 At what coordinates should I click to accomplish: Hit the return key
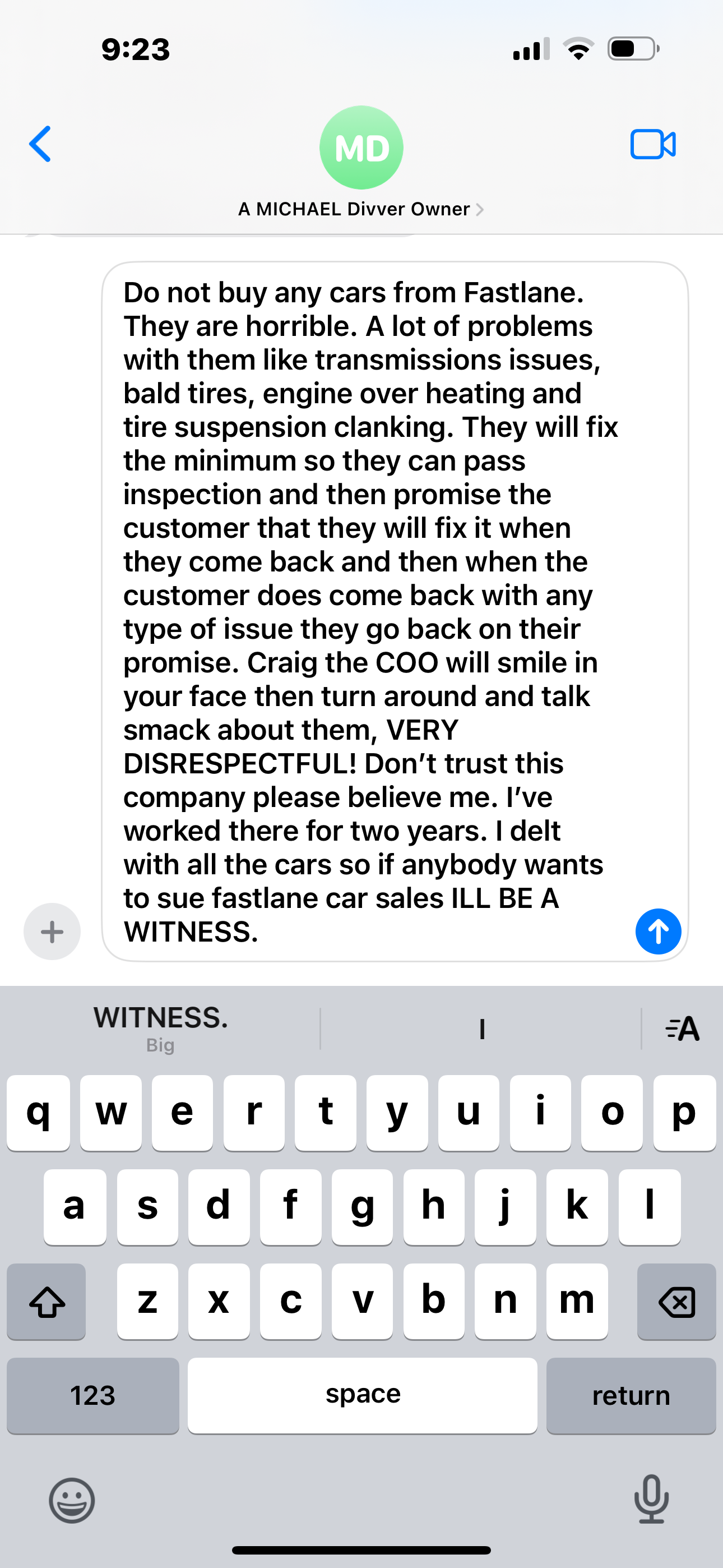(x=631, y=1395)
